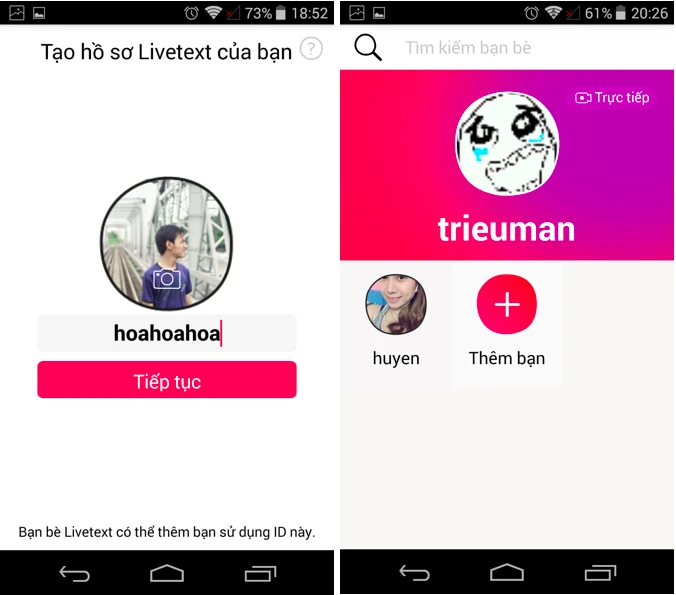
Task: Tap the Tiếp tục button
Action: click(167, 381)
